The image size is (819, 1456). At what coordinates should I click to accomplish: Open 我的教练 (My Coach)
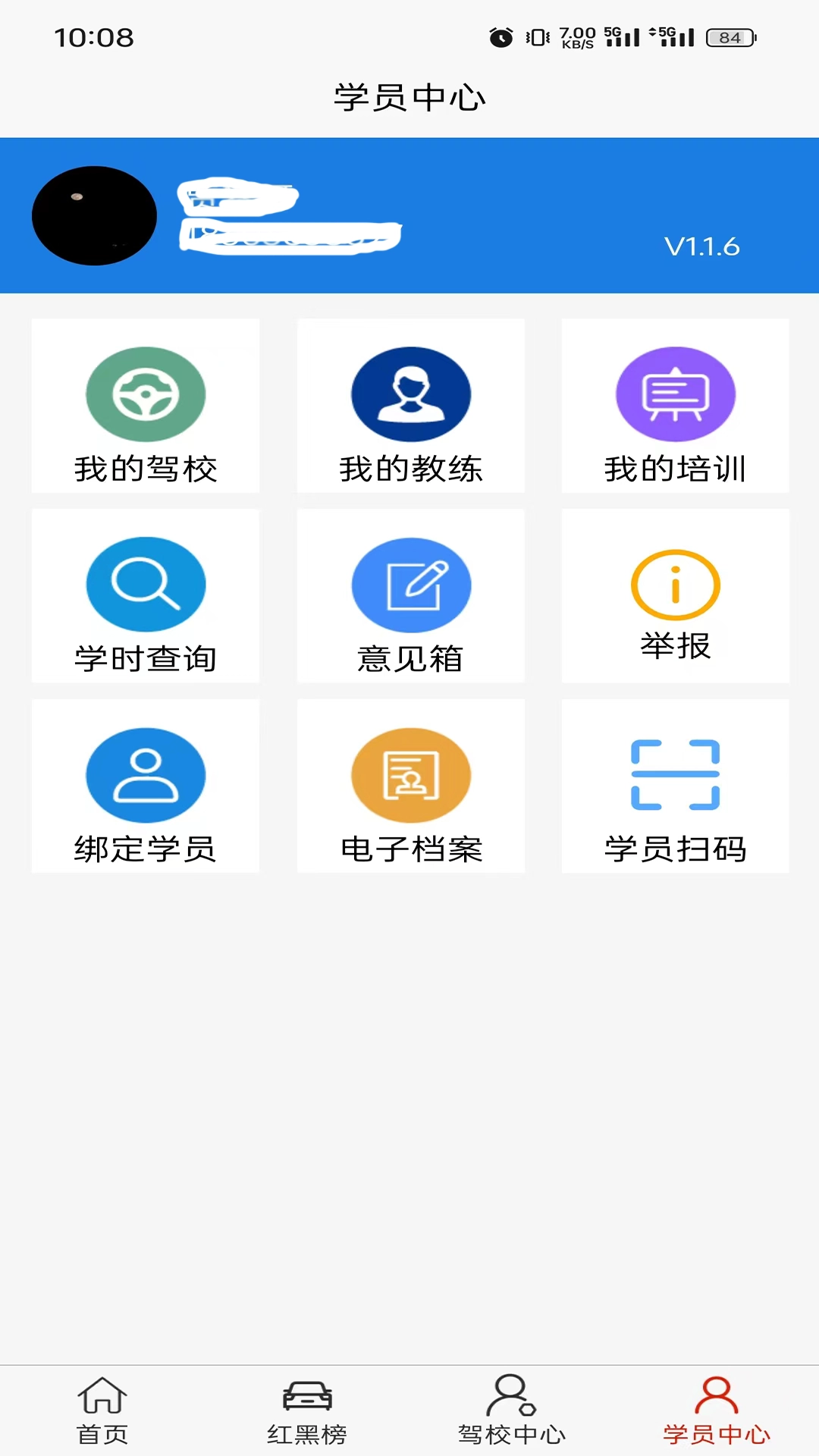[x=410, y=406]
